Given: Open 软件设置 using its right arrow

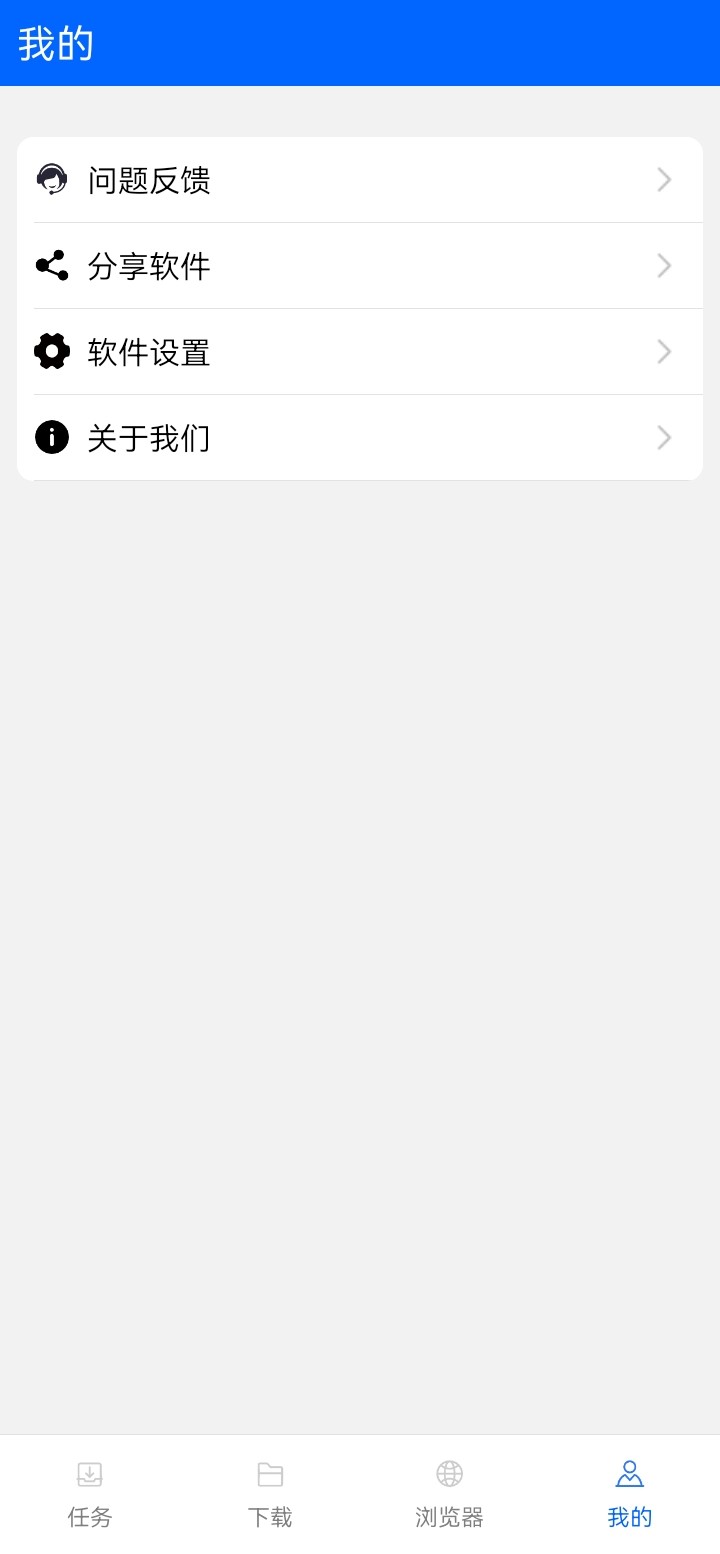Looking at the screenshot, I should 662,351.
